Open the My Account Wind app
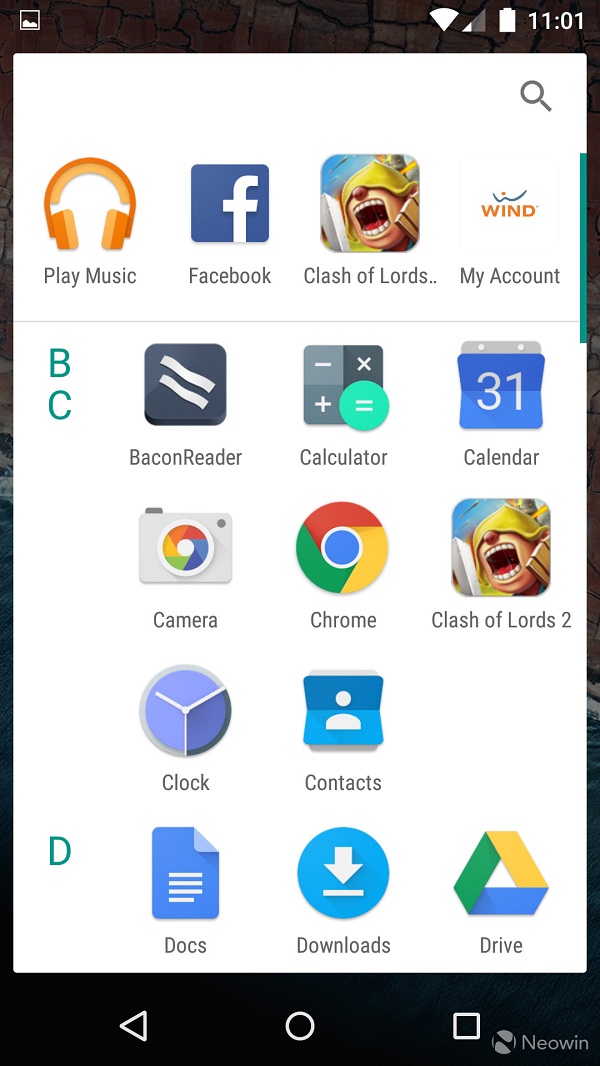The height and width of the screenshot is (1066, 600). [x=509, y=205]
